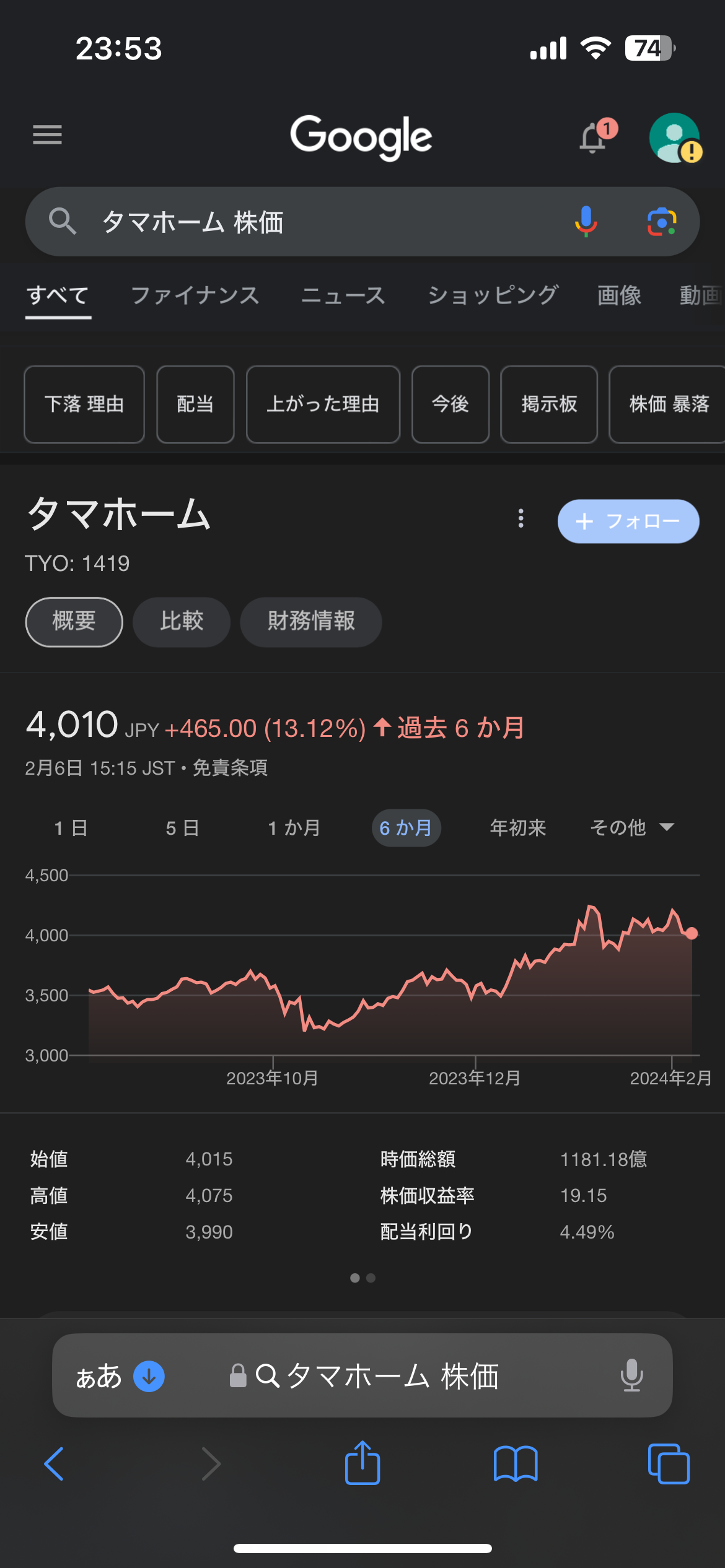Select the 年初来 chart range
Image resolution: width=725 pixels, height=1568 pixels.
(518, 828)
